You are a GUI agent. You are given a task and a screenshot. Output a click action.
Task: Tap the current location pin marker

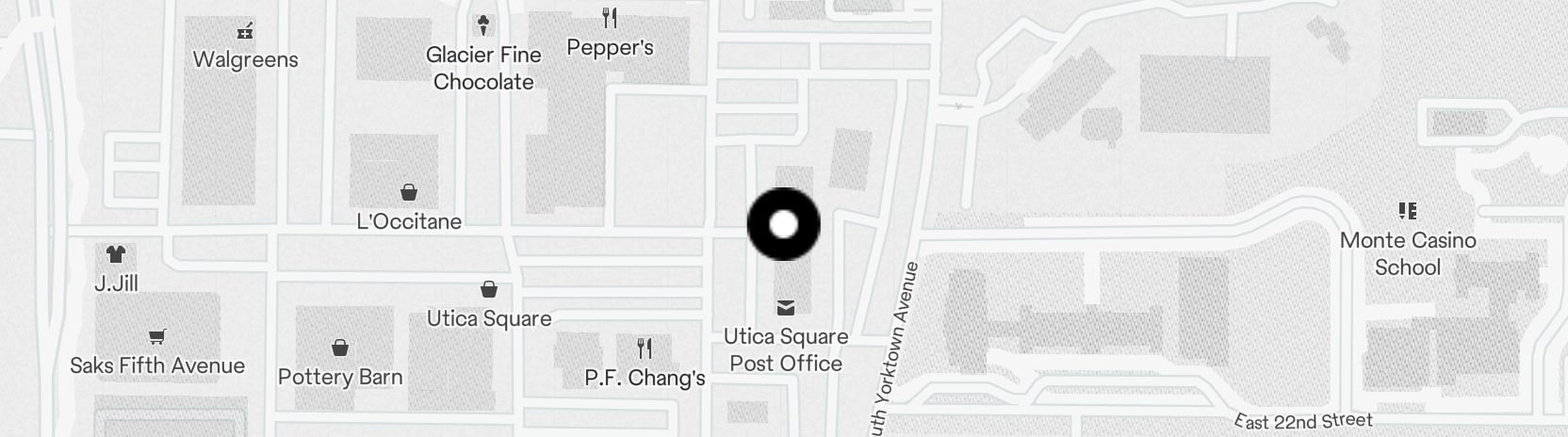pyautogui.click(x=784, y=224)
